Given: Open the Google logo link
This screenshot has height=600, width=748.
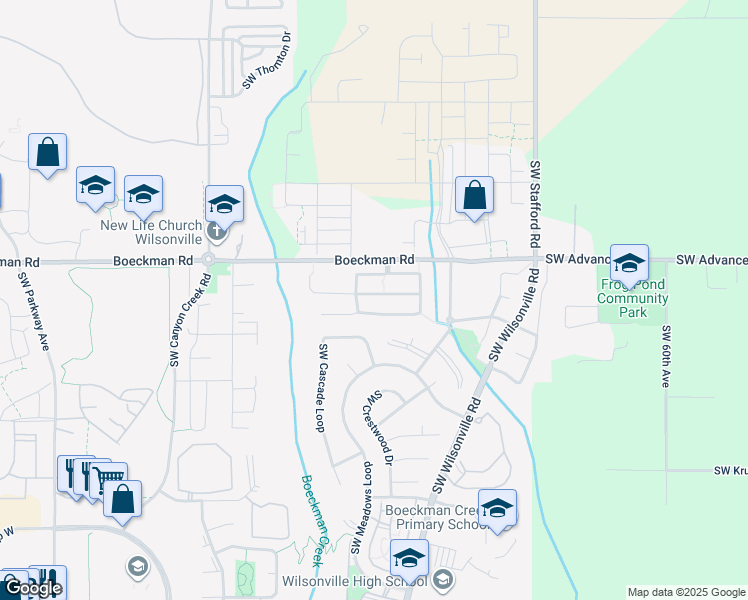Looking at the screenshot, I should tap(33, 589).
